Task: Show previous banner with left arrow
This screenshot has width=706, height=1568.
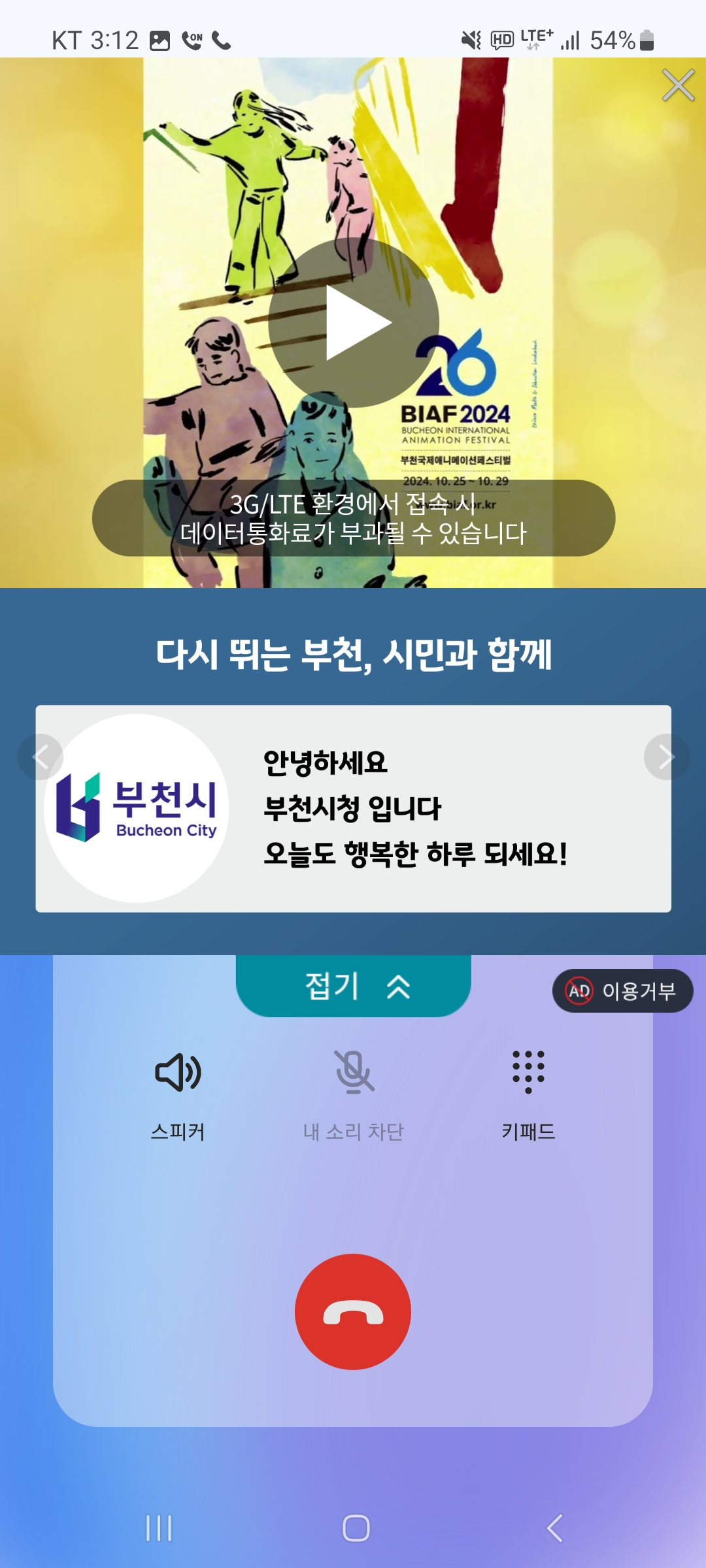Action: [x=41, y=757]
